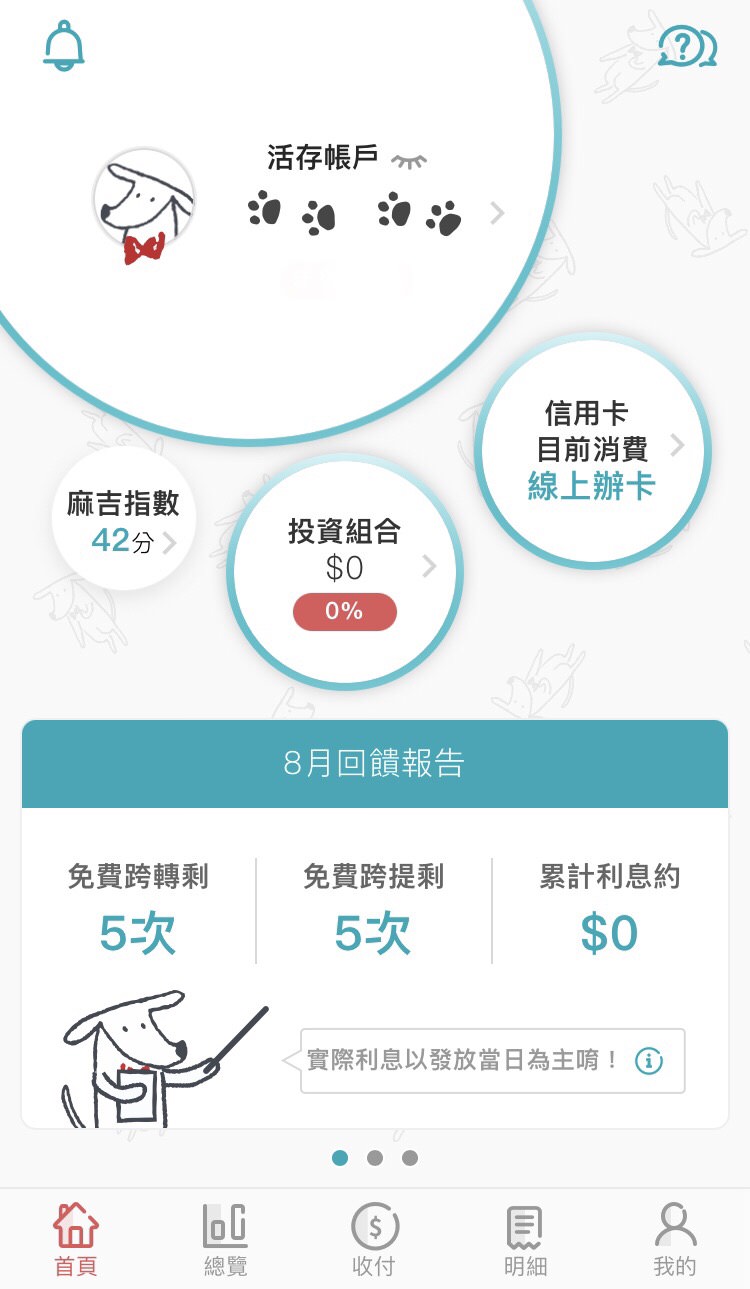Image resolution: width=750 pixels, height=1289 pixels.
Task: Open the 信用卡 線上辦卡 bubble
Action: pyautogui.click(x=592, y=450)
